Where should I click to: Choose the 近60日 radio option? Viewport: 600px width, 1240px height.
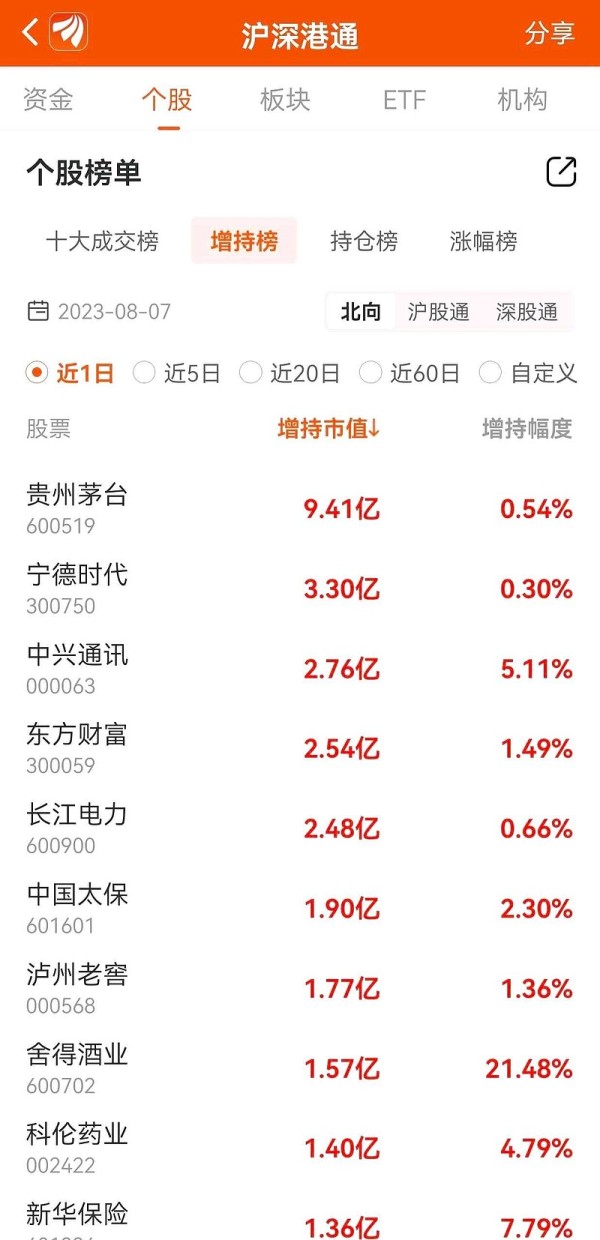click(x=410, y=374)
